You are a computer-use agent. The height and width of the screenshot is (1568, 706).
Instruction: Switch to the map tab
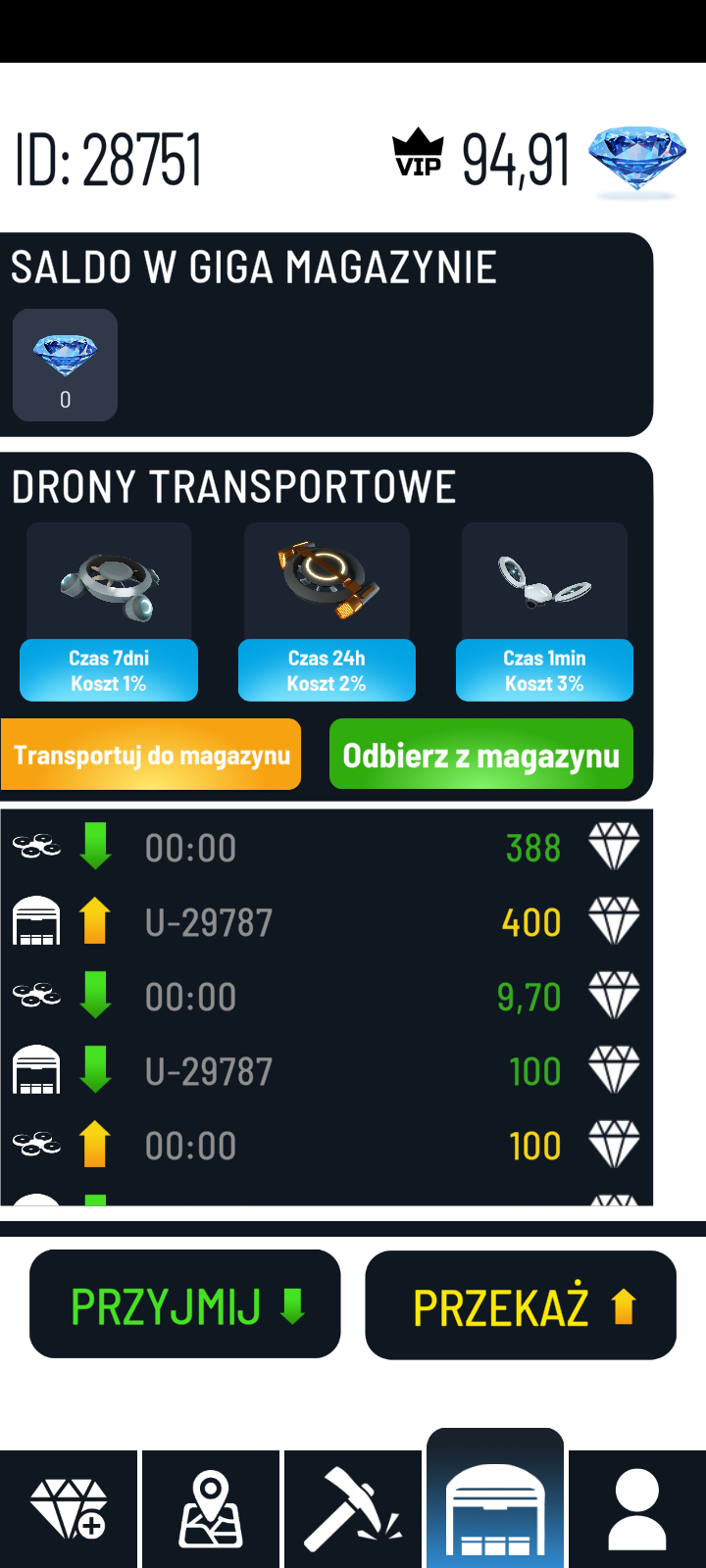tap(211, 1509)
